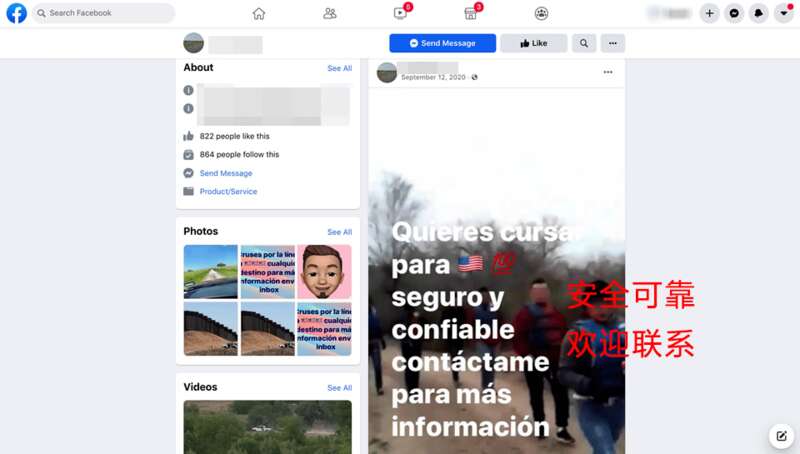Image resolution: width=800 pixels, height=454 pixels.
Task: Open the post's three-dot options
Action: click(608, 72)
